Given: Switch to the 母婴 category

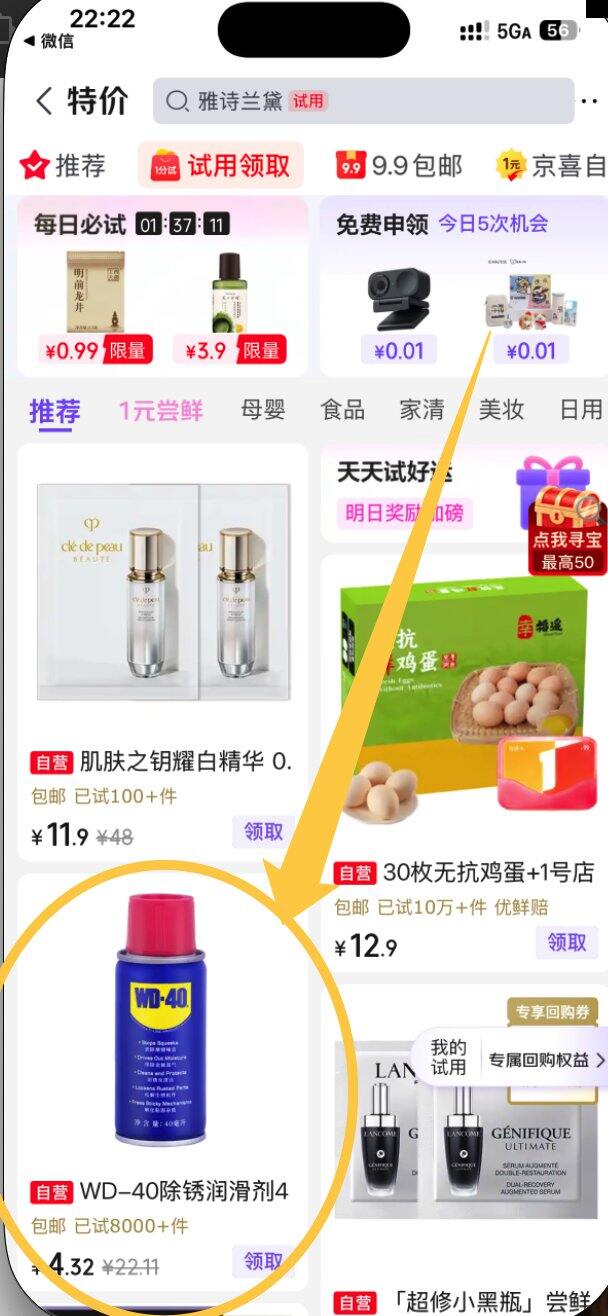Looking at the screenshot, I should click(x=263, y=410).
